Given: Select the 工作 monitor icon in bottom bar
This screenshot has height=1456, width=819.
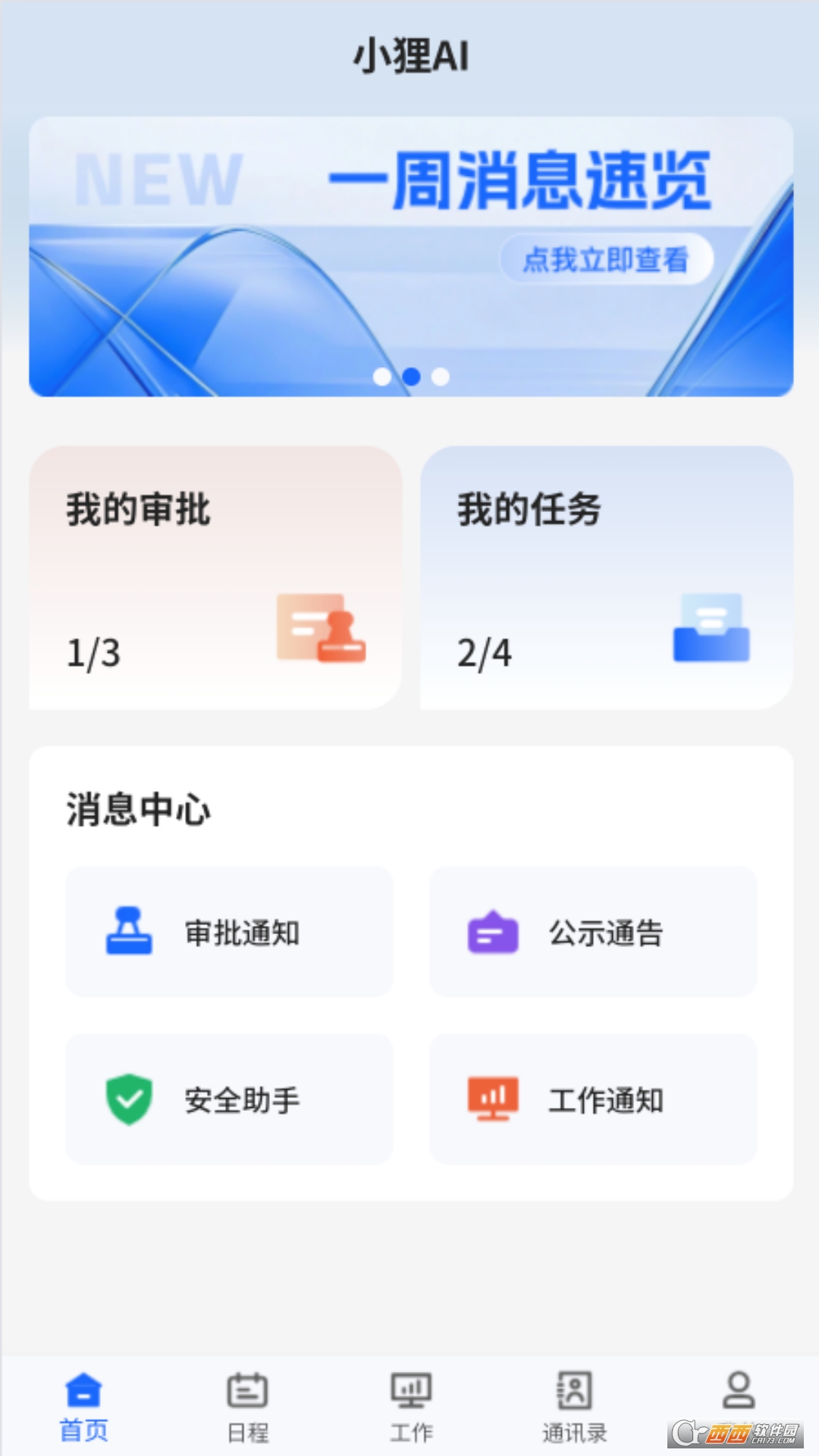Looking at the screenshot, I should pos(412,1389).
